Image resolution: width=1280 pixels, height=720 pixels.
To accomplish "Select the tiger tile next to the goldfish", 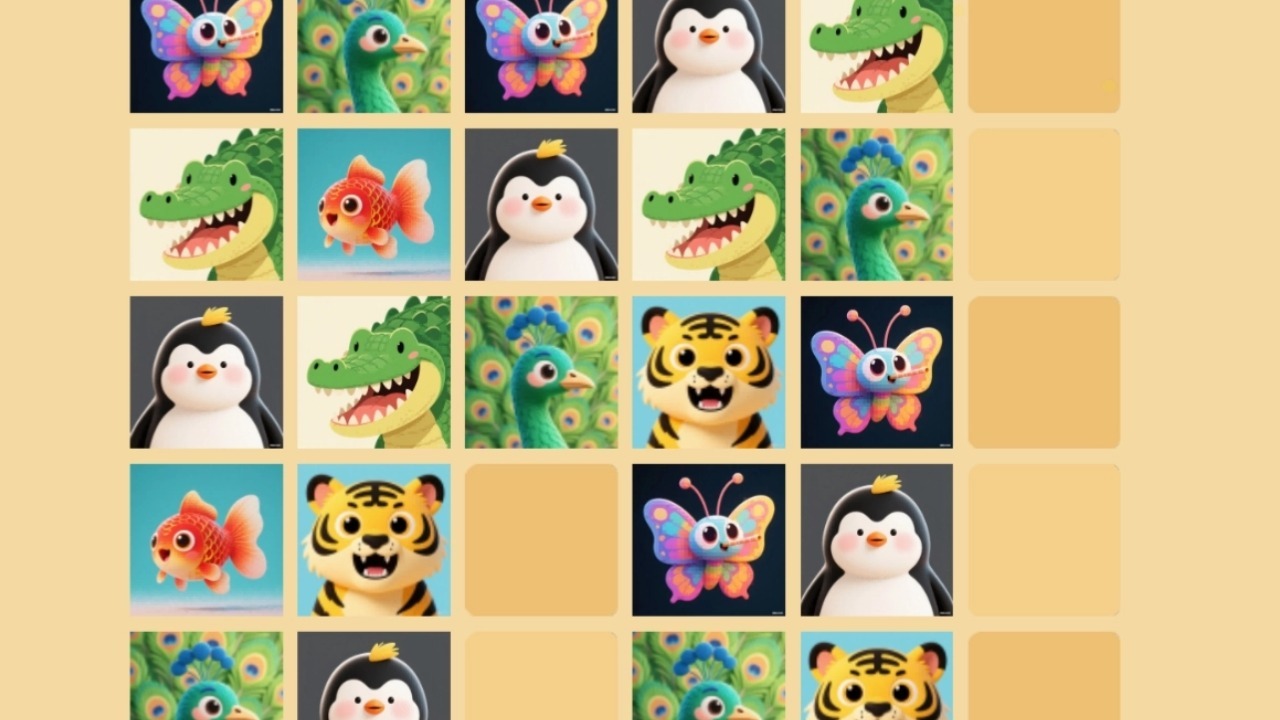I will coord(374,540).
